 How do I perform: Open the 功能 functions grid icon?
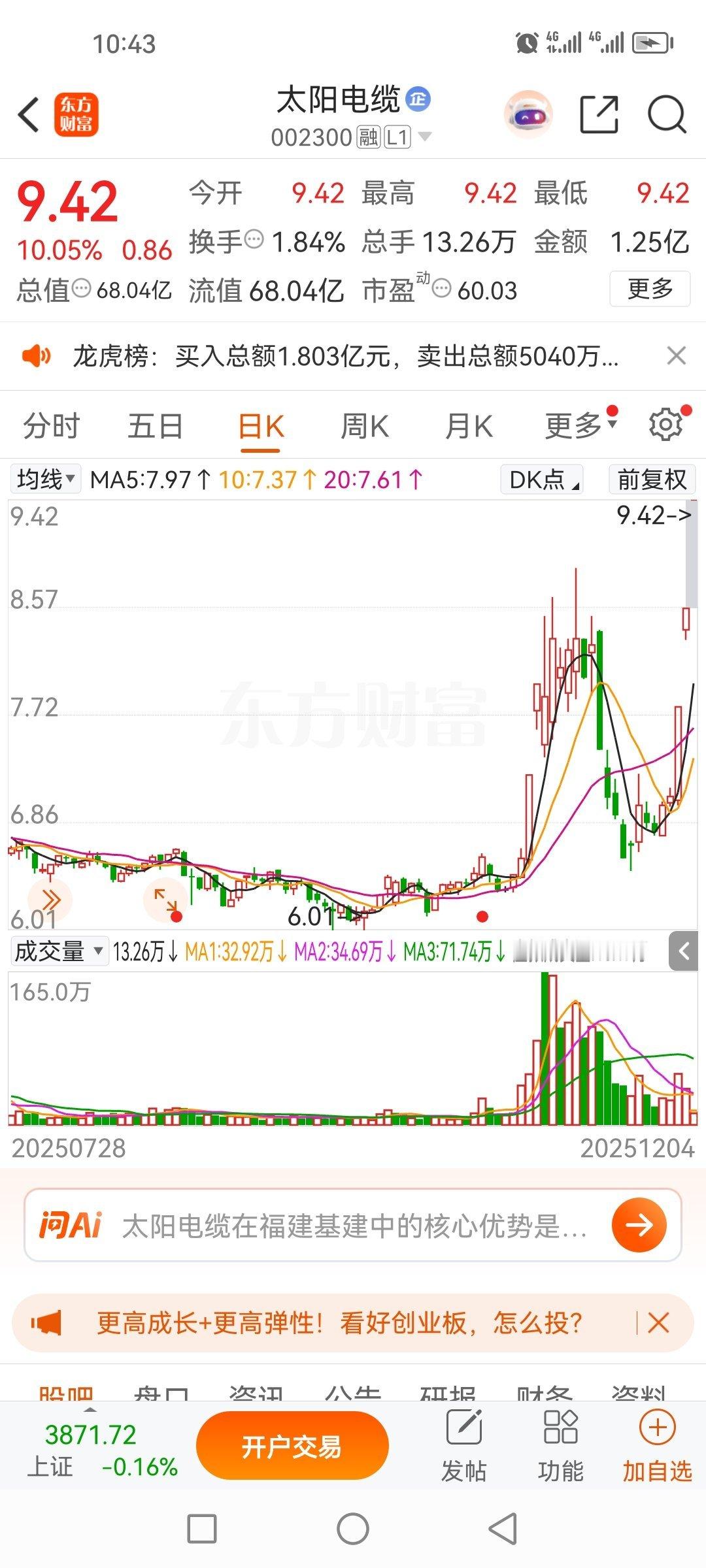pyautogui.click(x=561, y=1431)
